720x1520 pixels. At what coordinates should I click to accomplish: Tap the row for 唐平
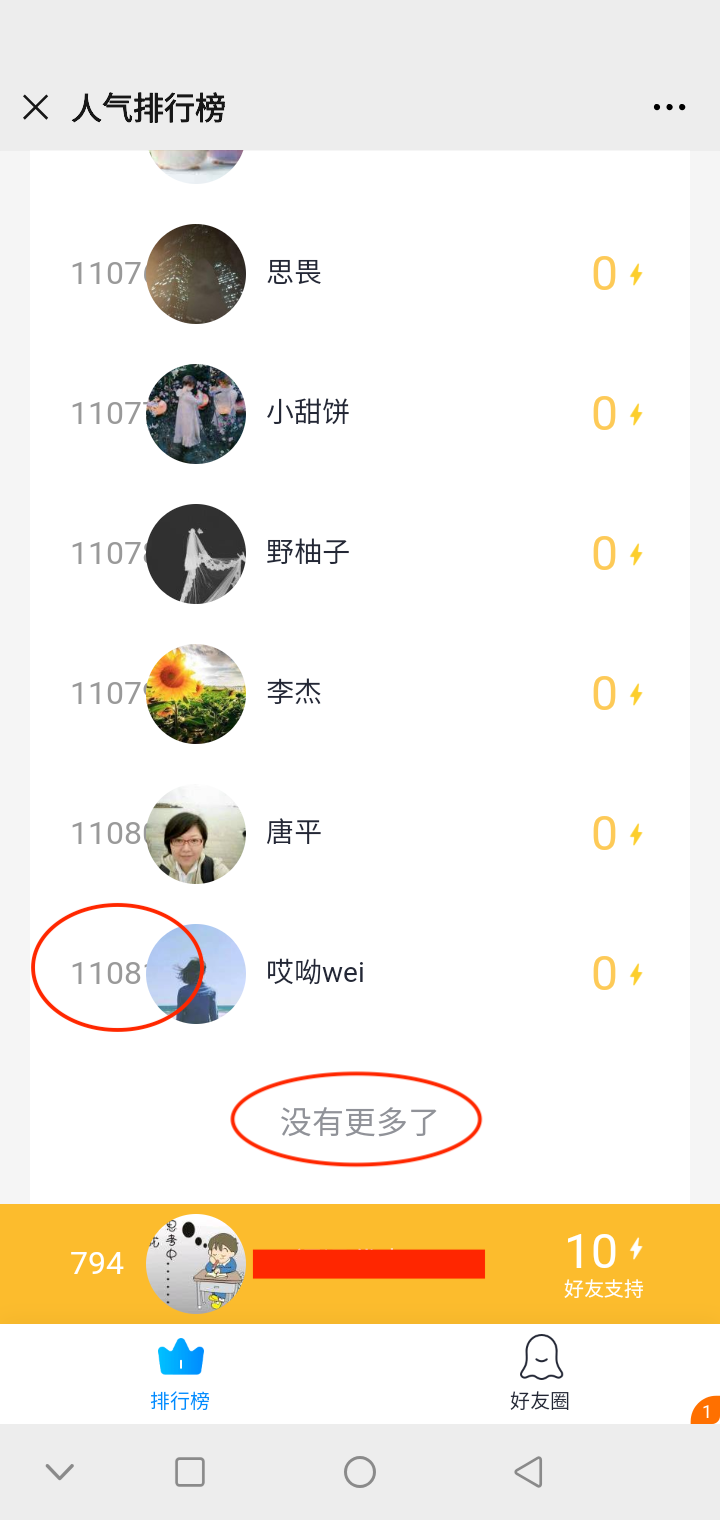(360, 834)
